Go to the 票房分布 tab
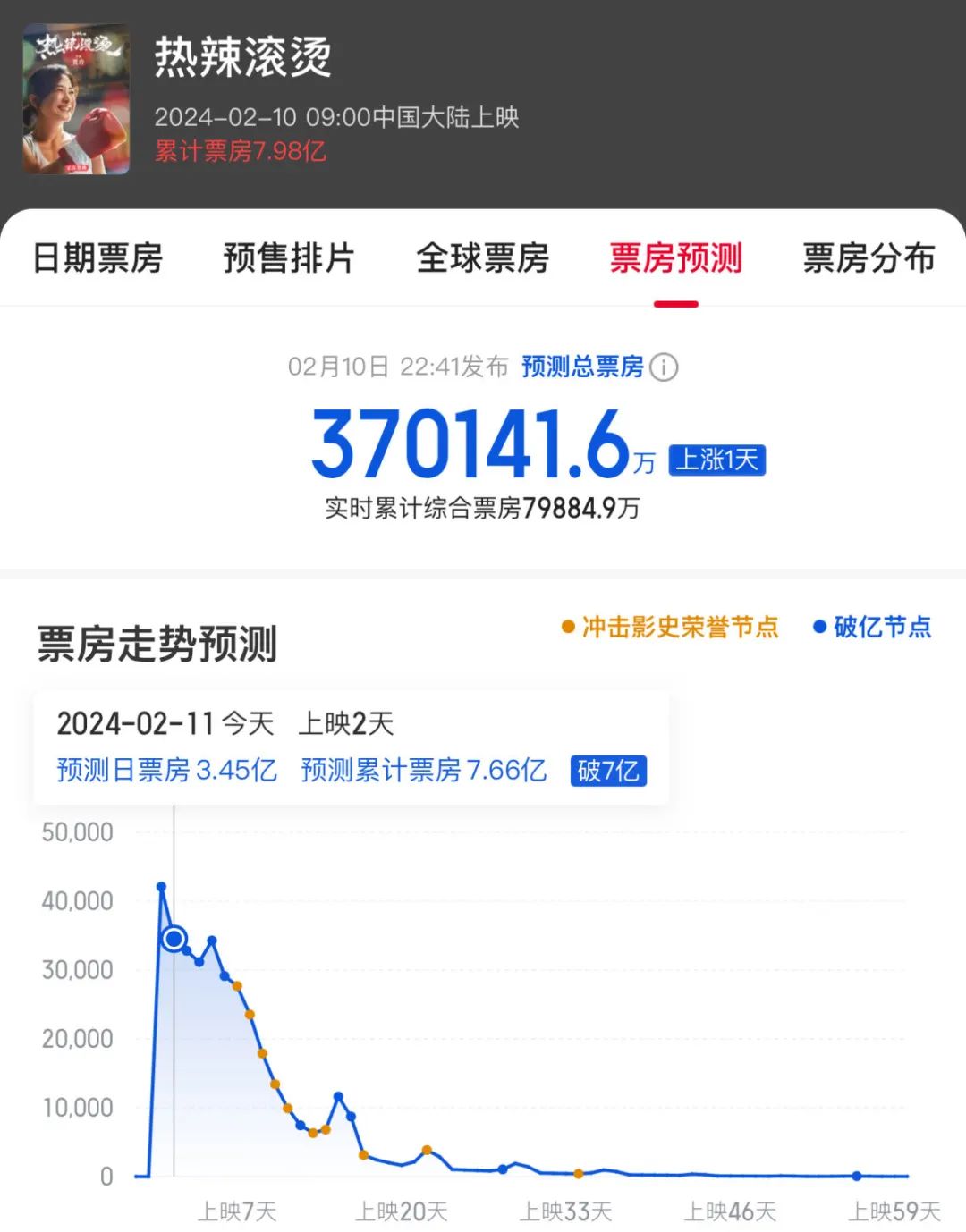Image resolution: width=966 pixels, height=1232 pixels. tap(869, 258)
